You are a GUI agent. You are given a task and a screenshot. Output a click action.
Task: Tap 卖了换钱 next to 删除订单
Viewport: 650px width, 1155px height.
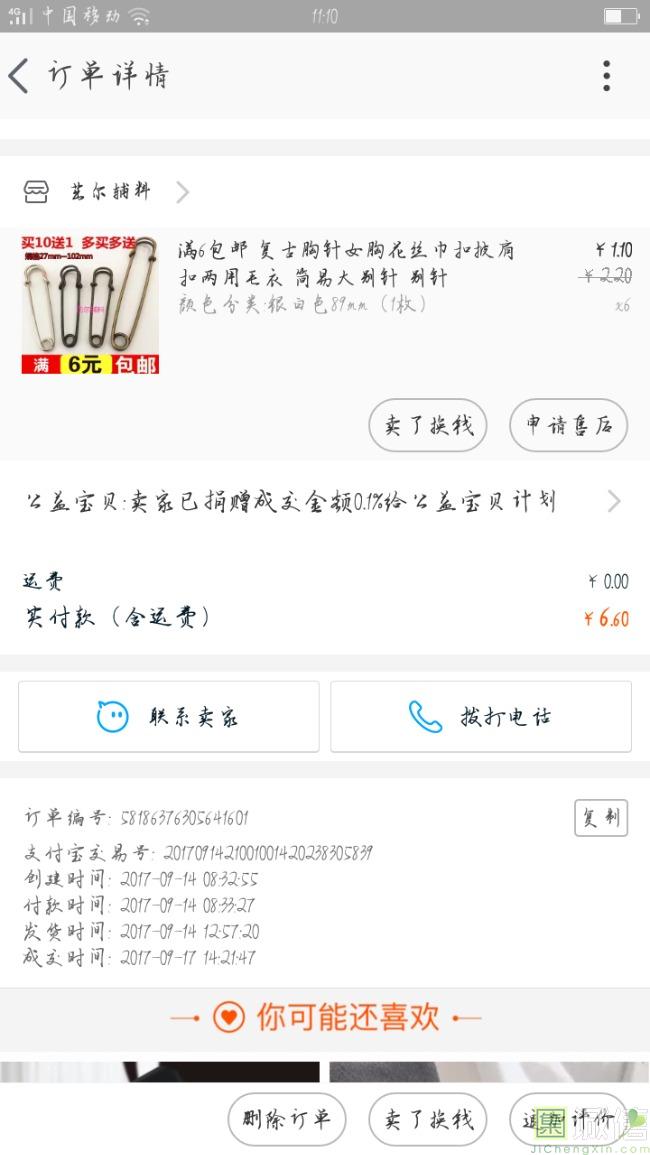[x=428, y=1119]
